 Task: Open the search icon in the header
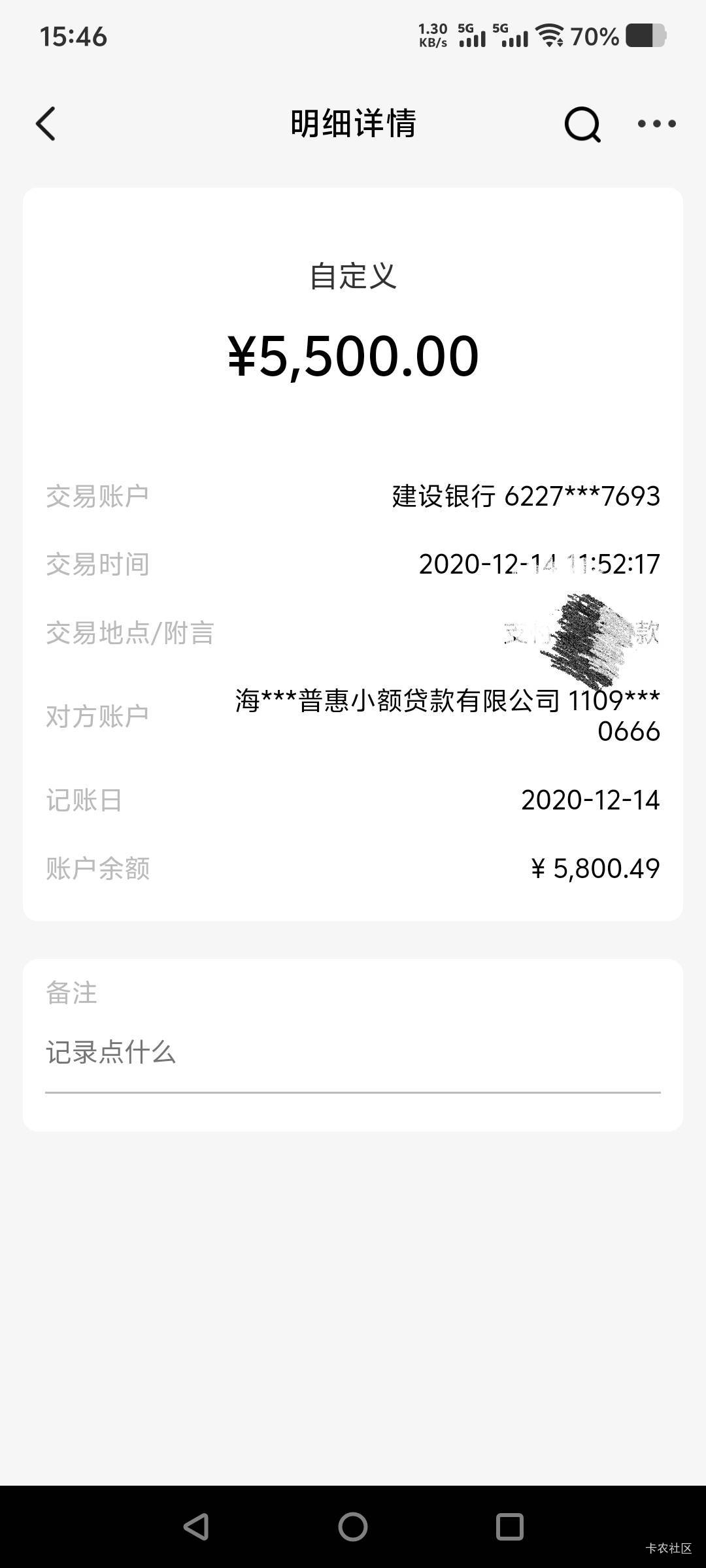(582, 123)
